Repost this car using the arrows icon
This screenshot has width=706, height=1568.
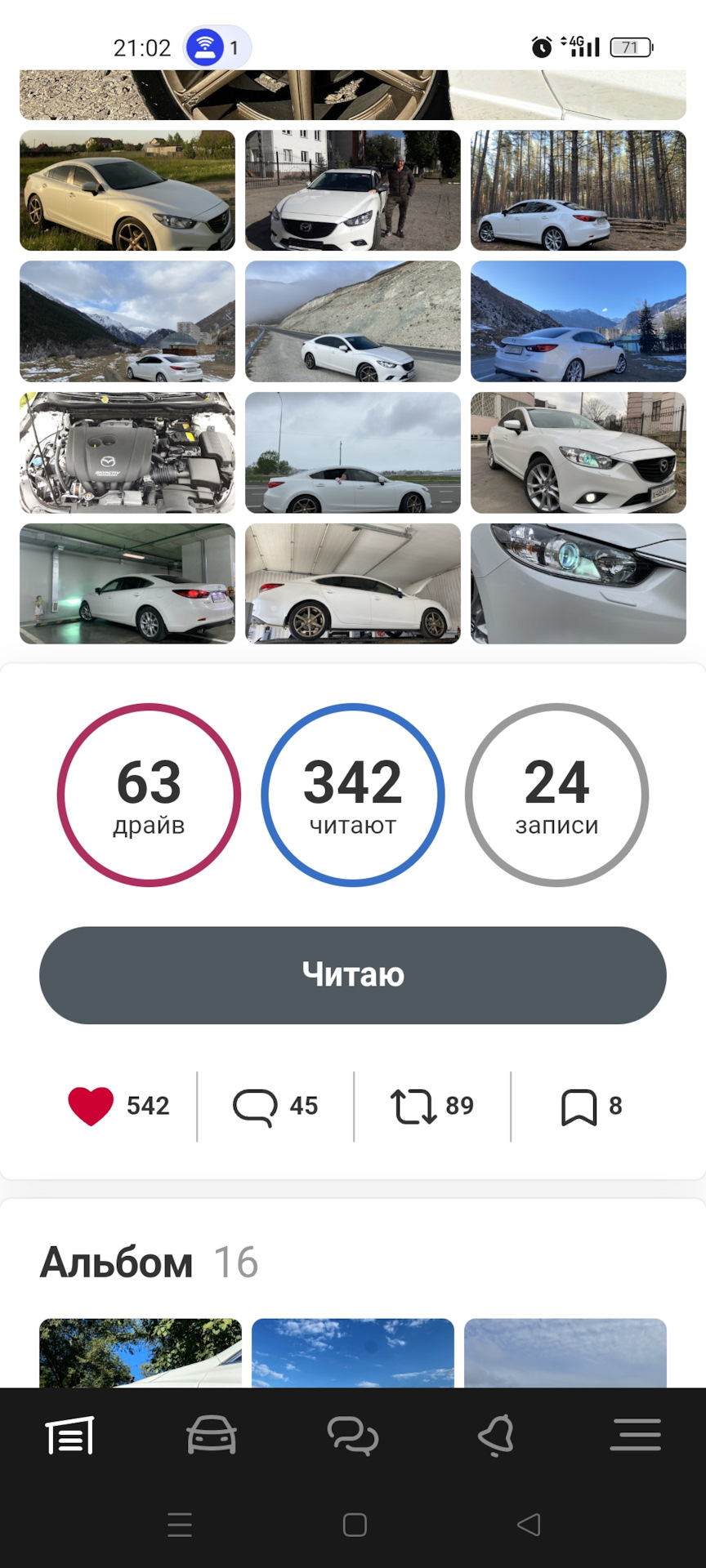point(413,1106)
